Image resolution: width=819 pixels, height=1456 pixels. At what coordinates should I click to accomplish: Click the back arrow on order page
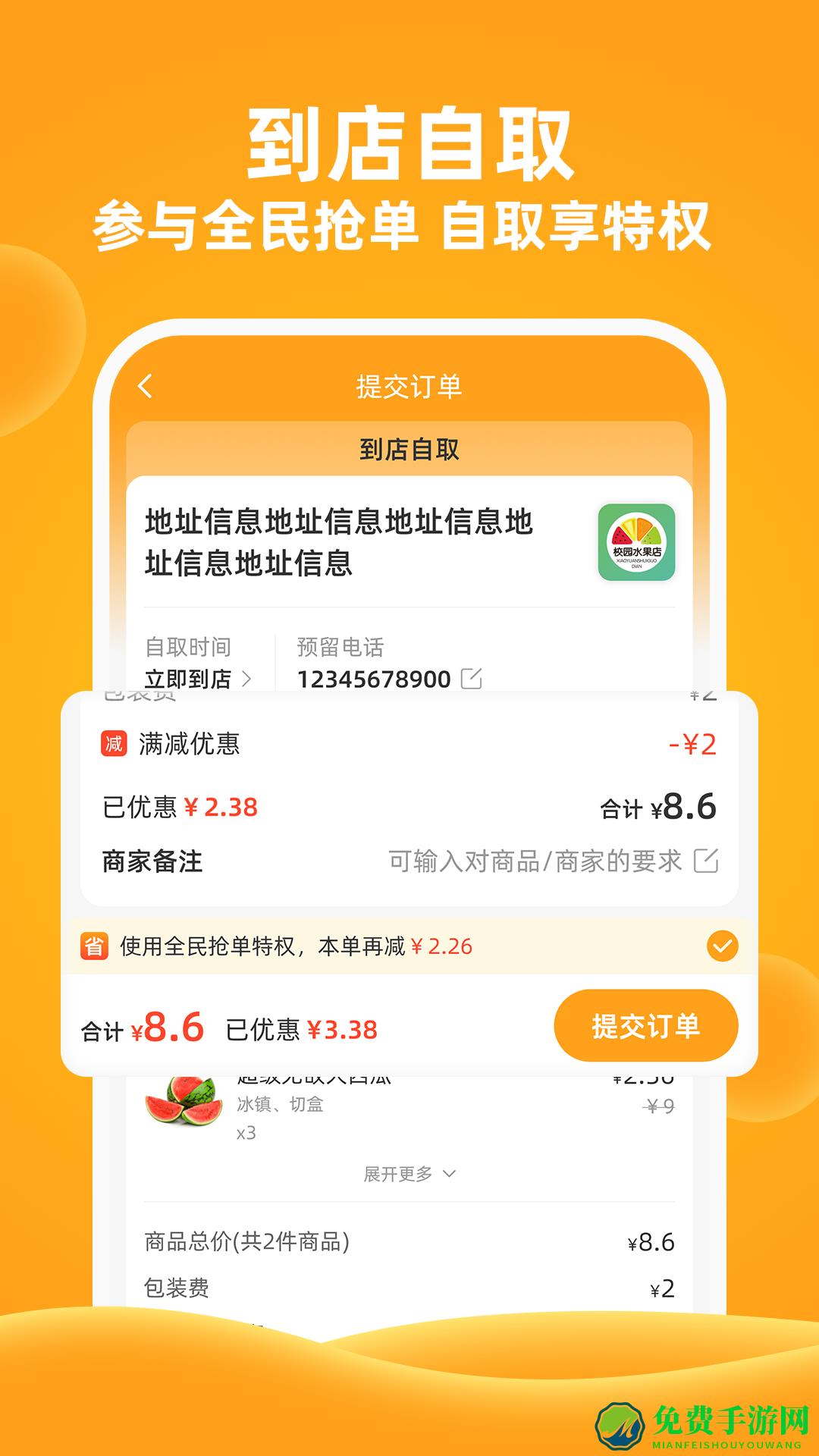[x=146, y=384]
